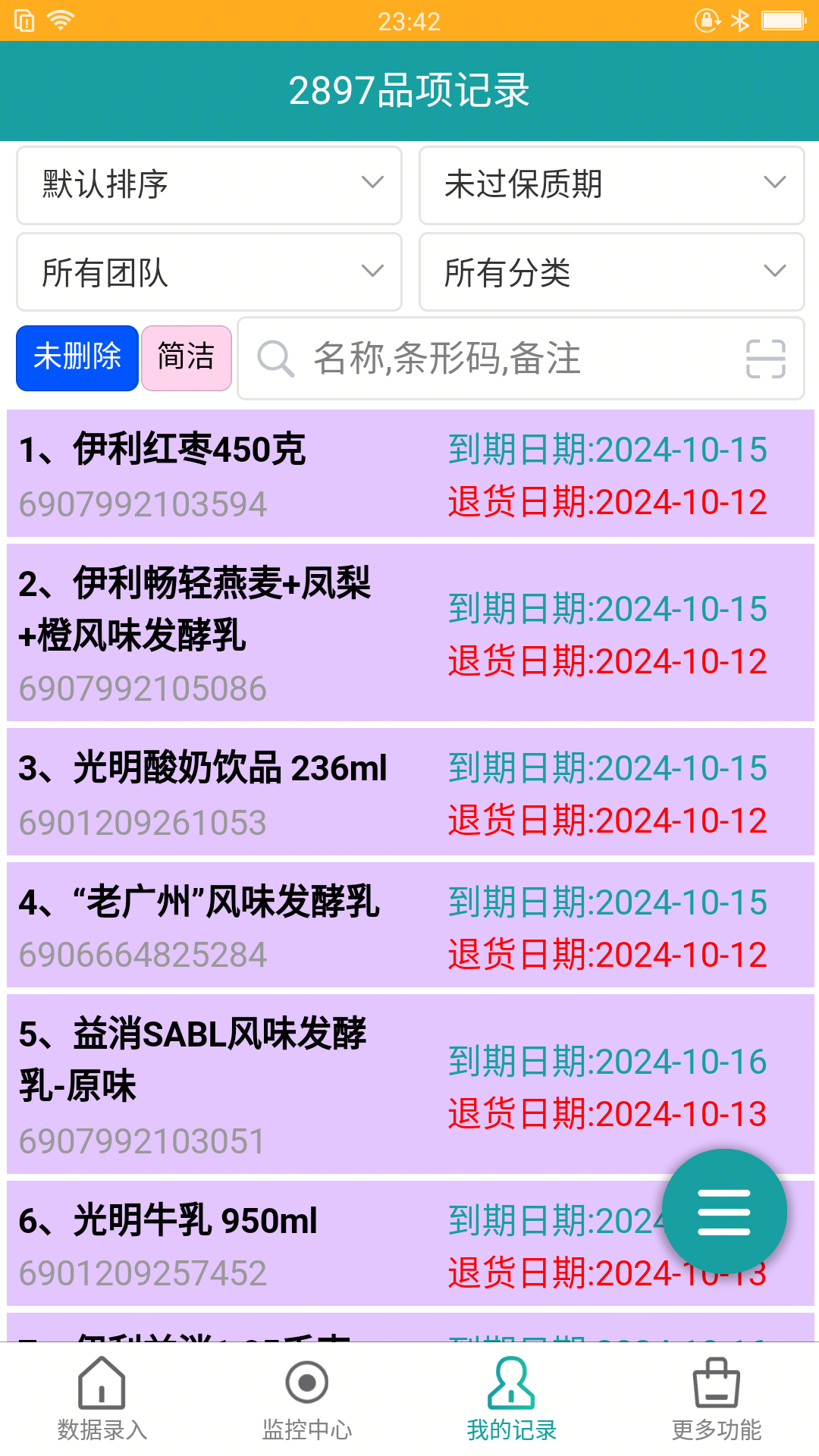Expand the 默认排序 sort dropdown
This screenshot has width=819, height=1456.
point(209,186)
